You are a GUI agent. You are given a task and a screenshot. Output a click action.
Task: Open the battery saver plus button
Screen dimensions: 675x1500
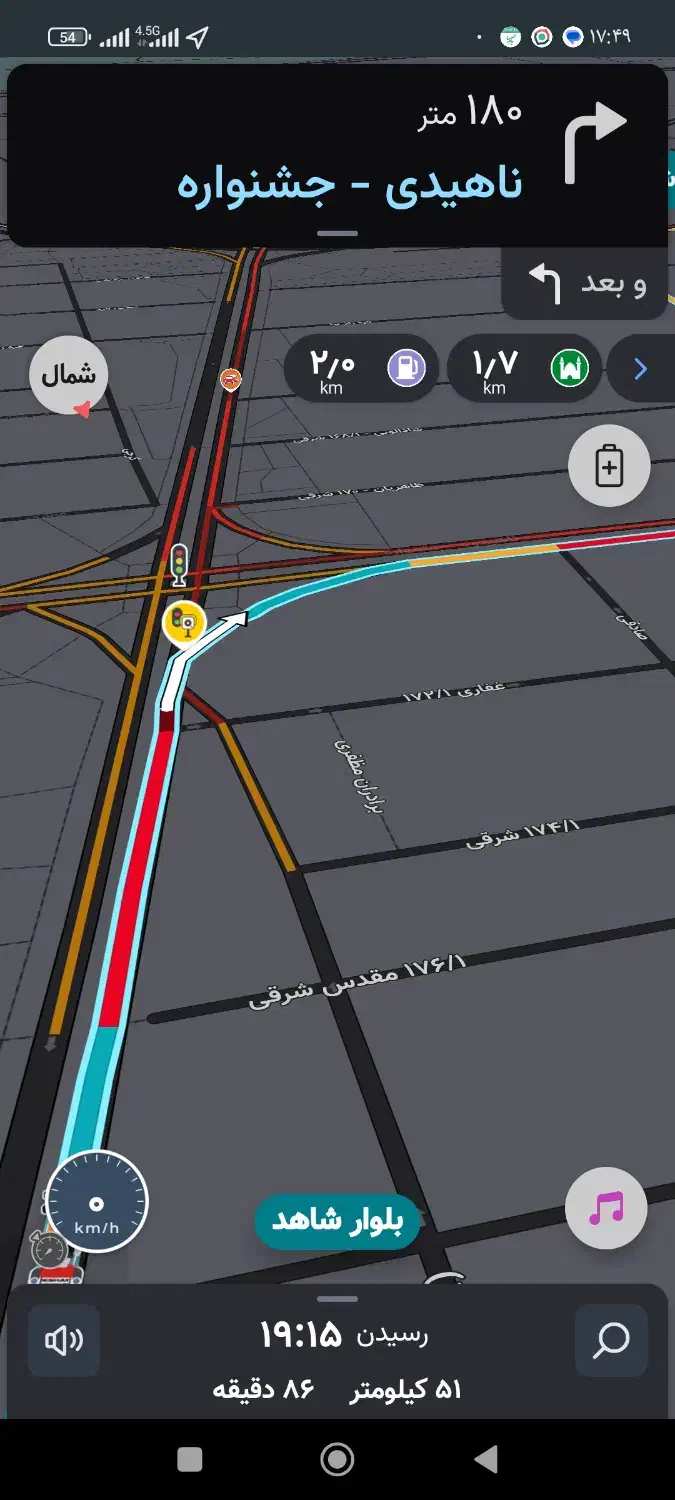click(x=609, y=466)
